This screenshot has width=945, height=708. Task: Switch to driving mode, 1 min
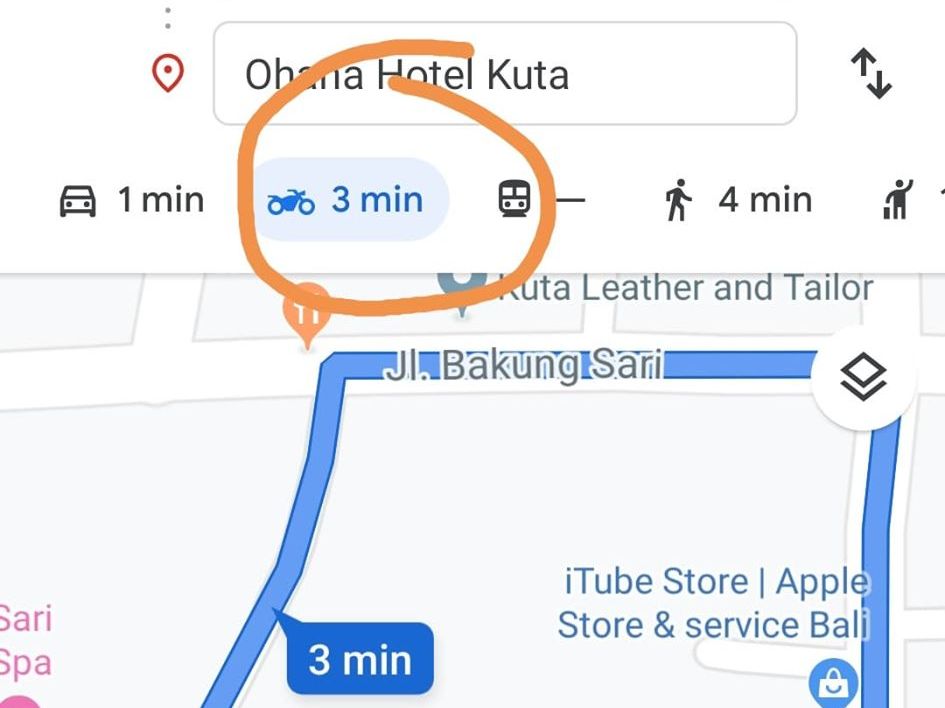coord(132,200)
